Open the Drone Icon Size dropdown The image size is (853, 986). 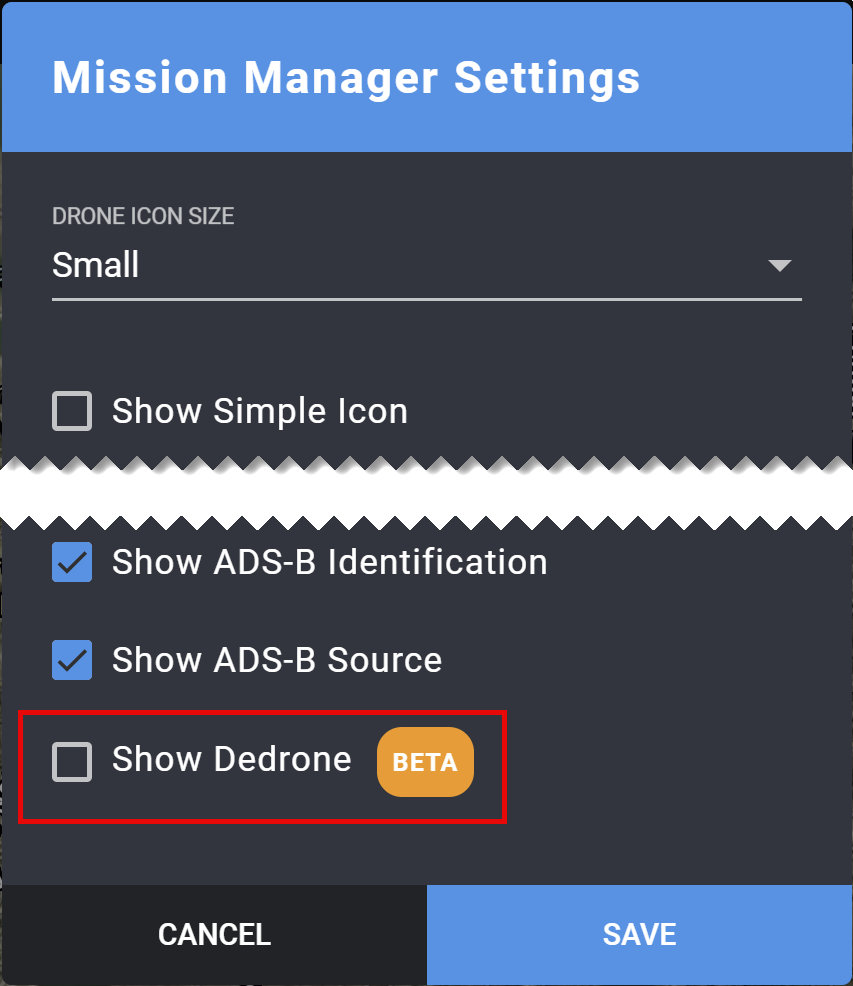coord(426,265)
